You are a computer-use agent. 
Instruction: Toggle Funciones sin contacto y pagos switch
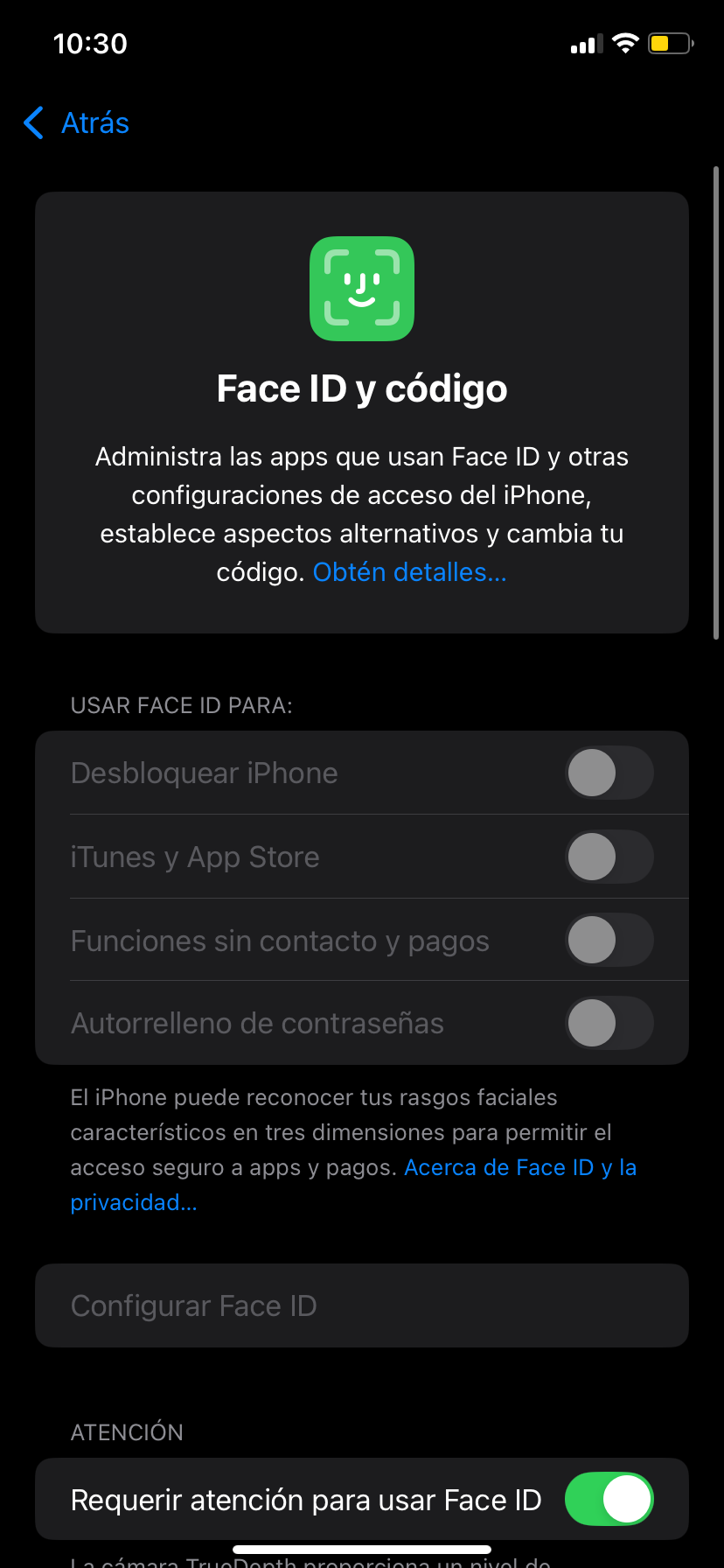609,941
